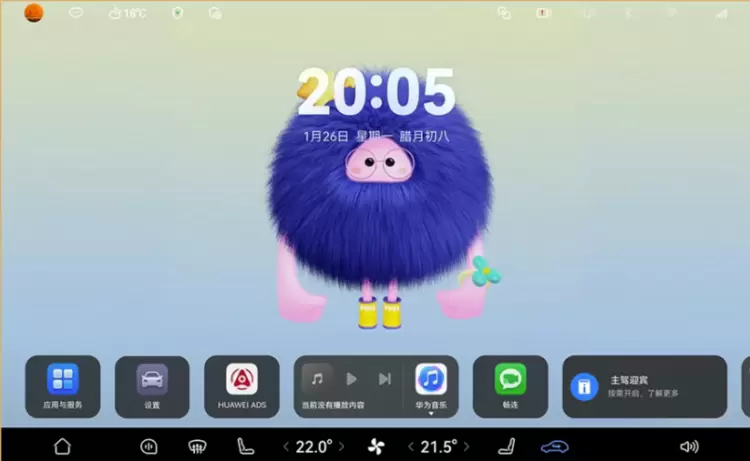
Task: Open the volume control
Action: tap(688, 446)
